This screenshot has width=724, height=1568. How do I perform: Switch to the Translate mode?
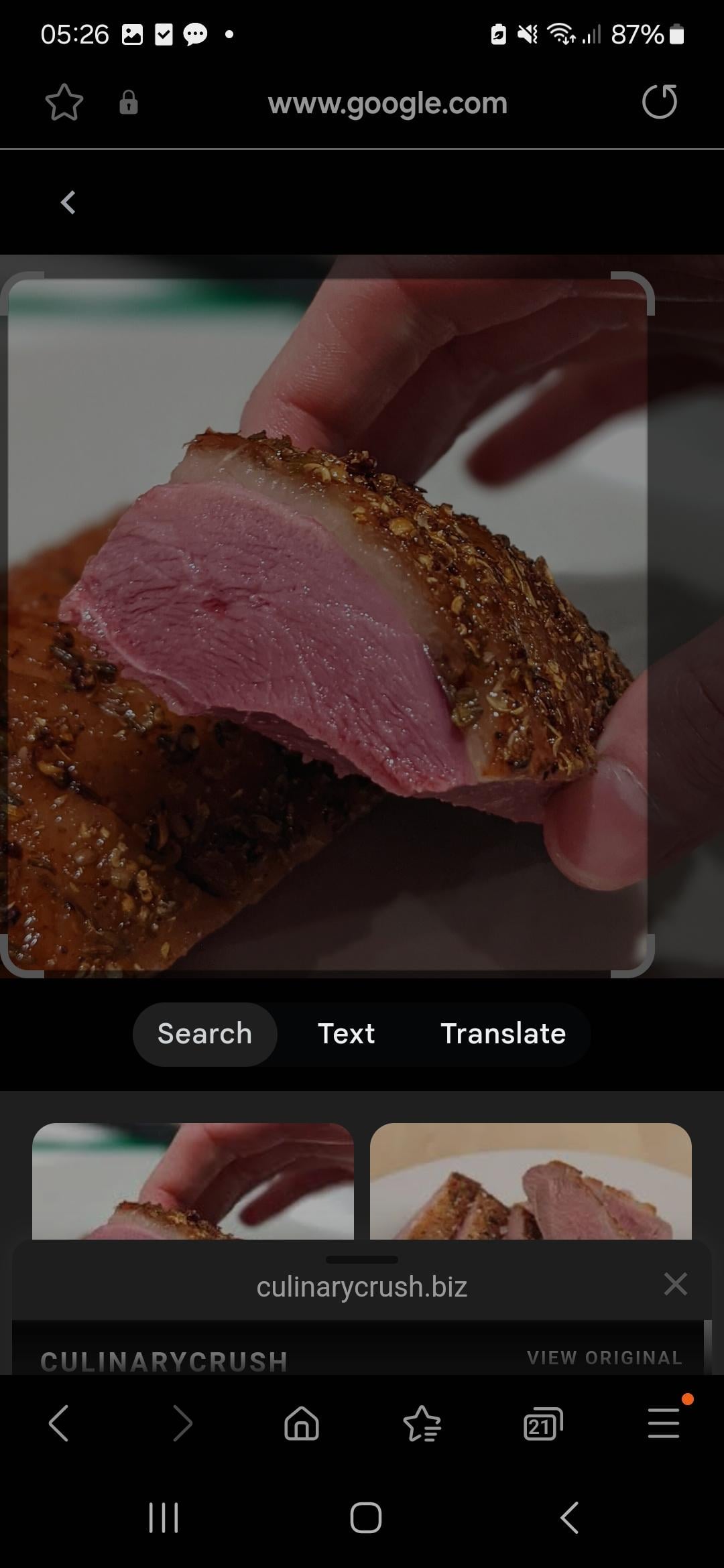[x=503, y=1034]
